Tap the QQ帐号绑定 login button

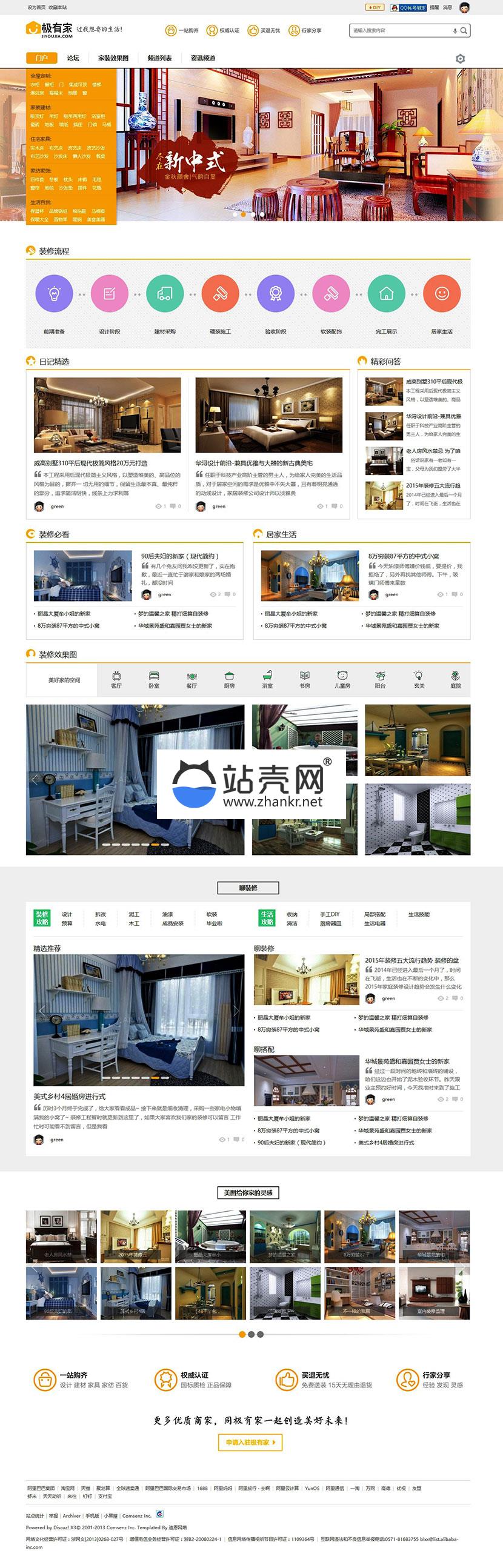[x=408, y=8]
